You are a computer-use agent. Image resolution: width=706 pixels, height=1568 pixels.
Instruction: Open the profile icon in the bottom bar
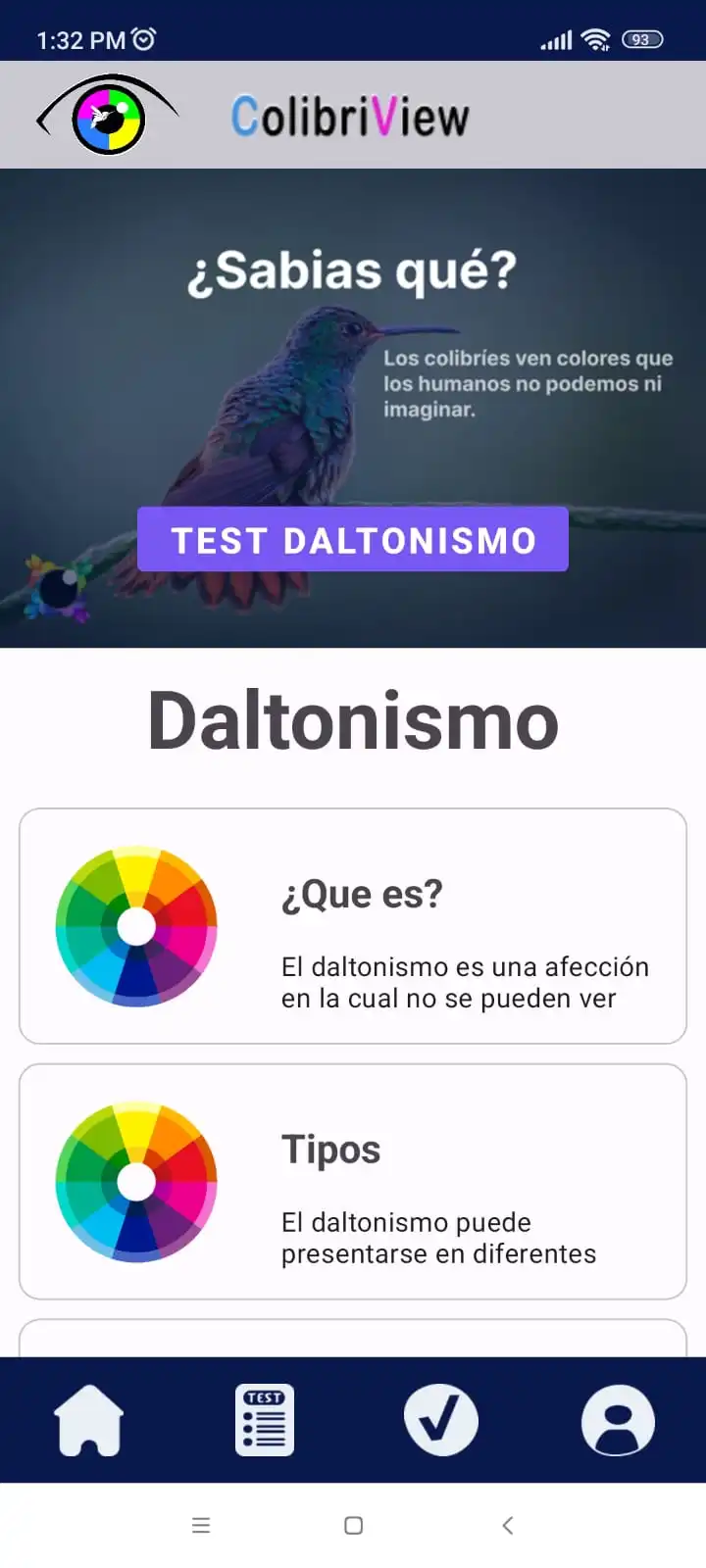pos(617,1420)
